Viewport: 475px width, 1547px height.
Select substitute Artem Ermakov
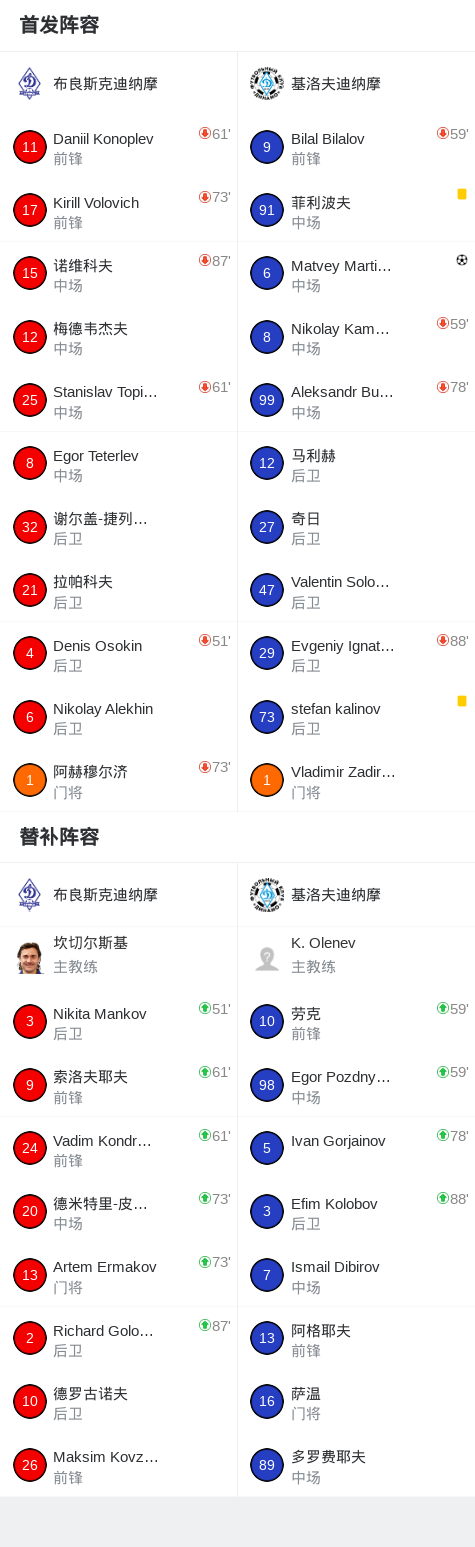pos(118,1275)
